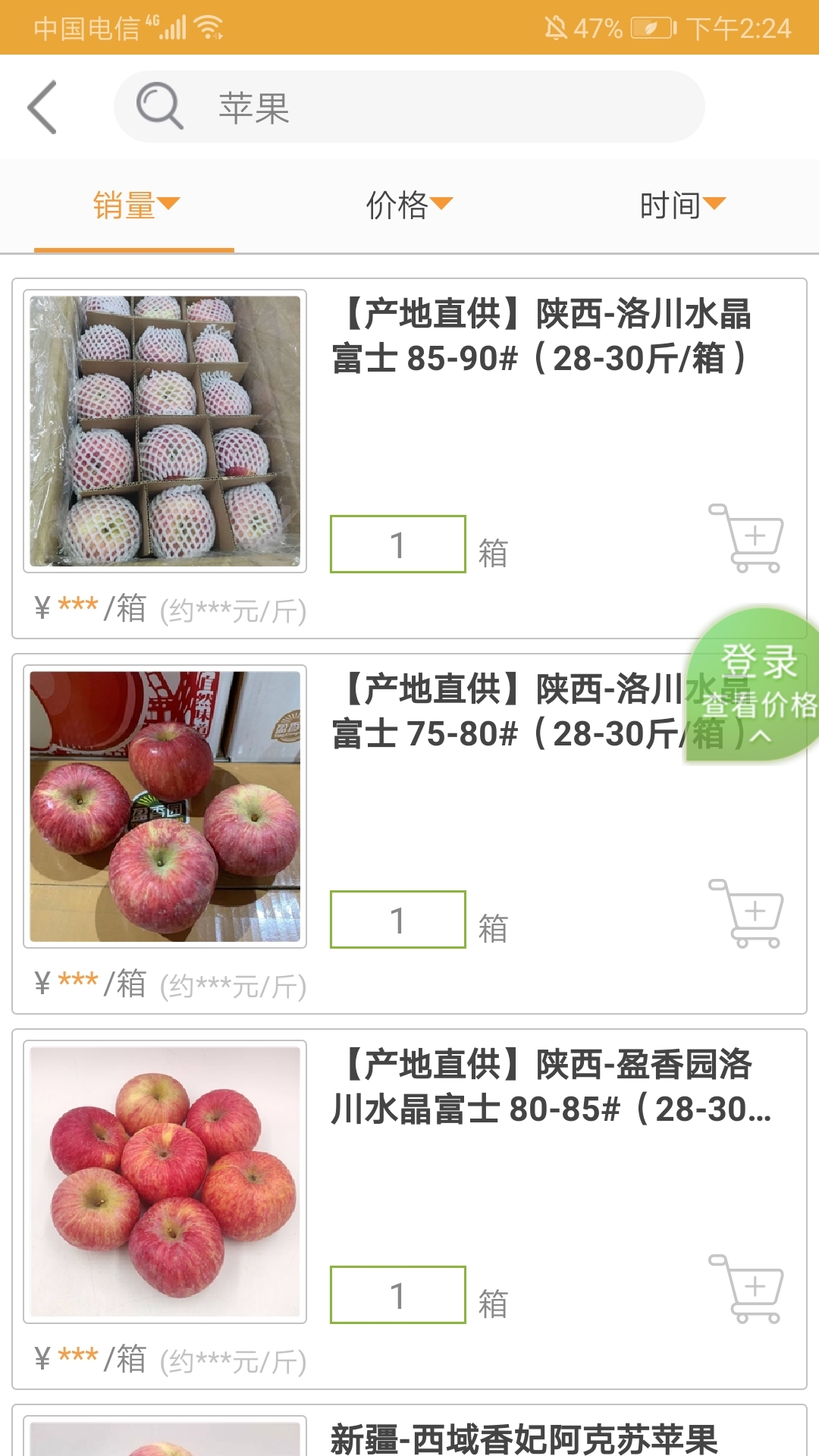This screenshot has height=1456, width=819.
Task: Edit quantity for 洛川水晶富士 85-90#
Action: tap(397, 544)
